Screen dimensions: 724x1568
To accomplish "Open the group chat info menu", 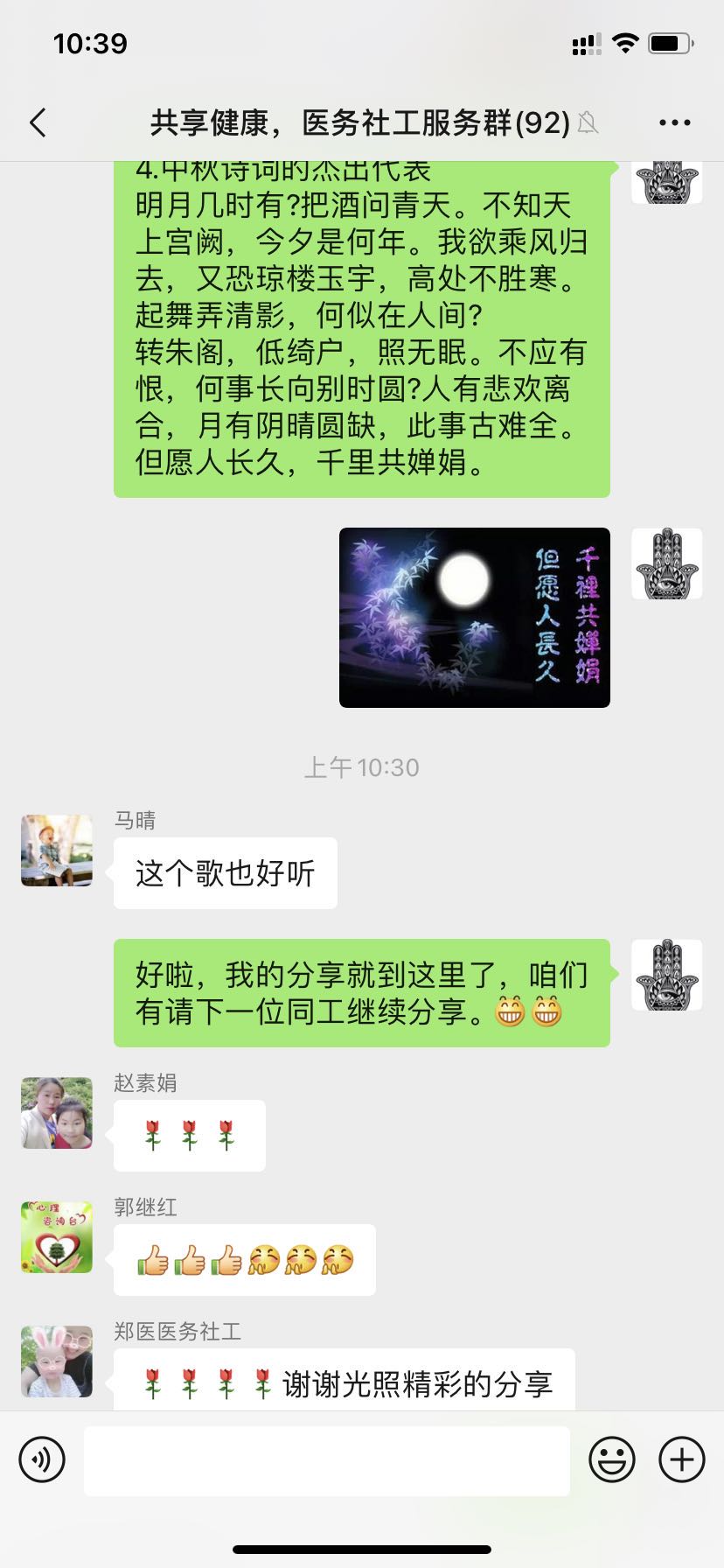I will point(675,122).
